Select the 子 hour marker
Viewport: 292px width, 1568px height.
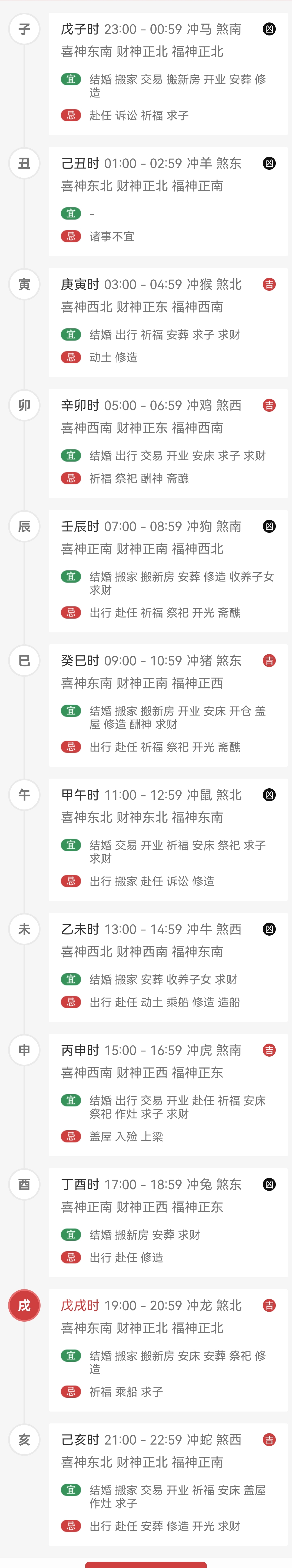pos(24,29)
